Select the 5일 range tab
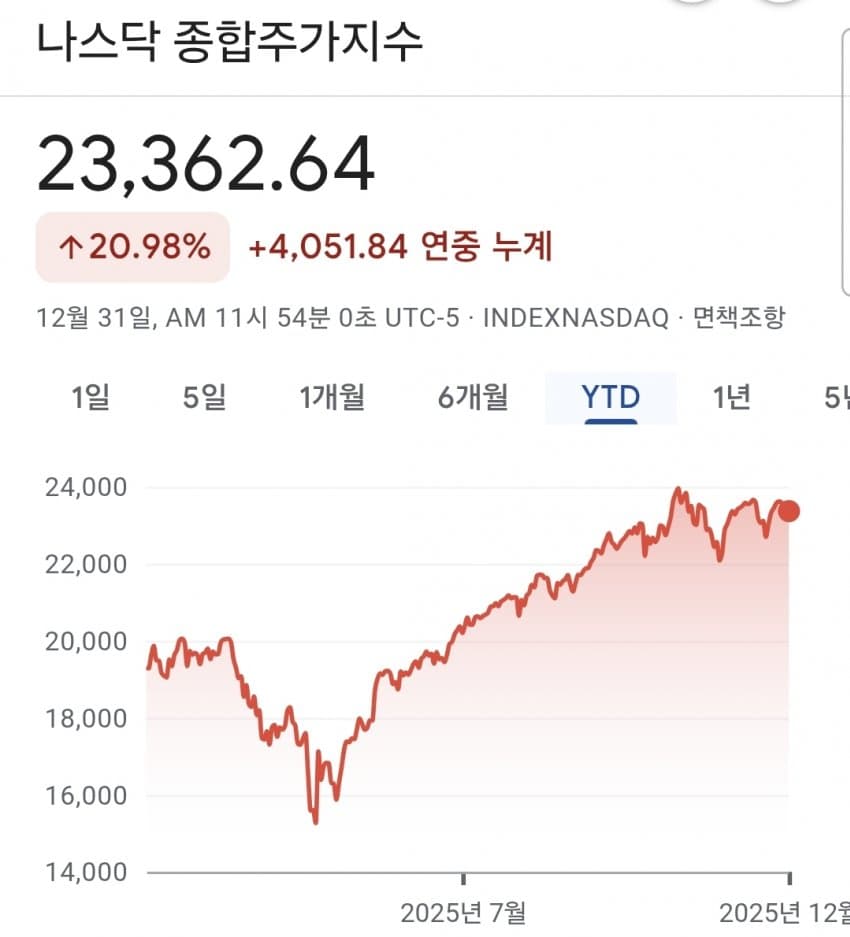The height and width of the screenshot is (937, 850). point(204,397)
